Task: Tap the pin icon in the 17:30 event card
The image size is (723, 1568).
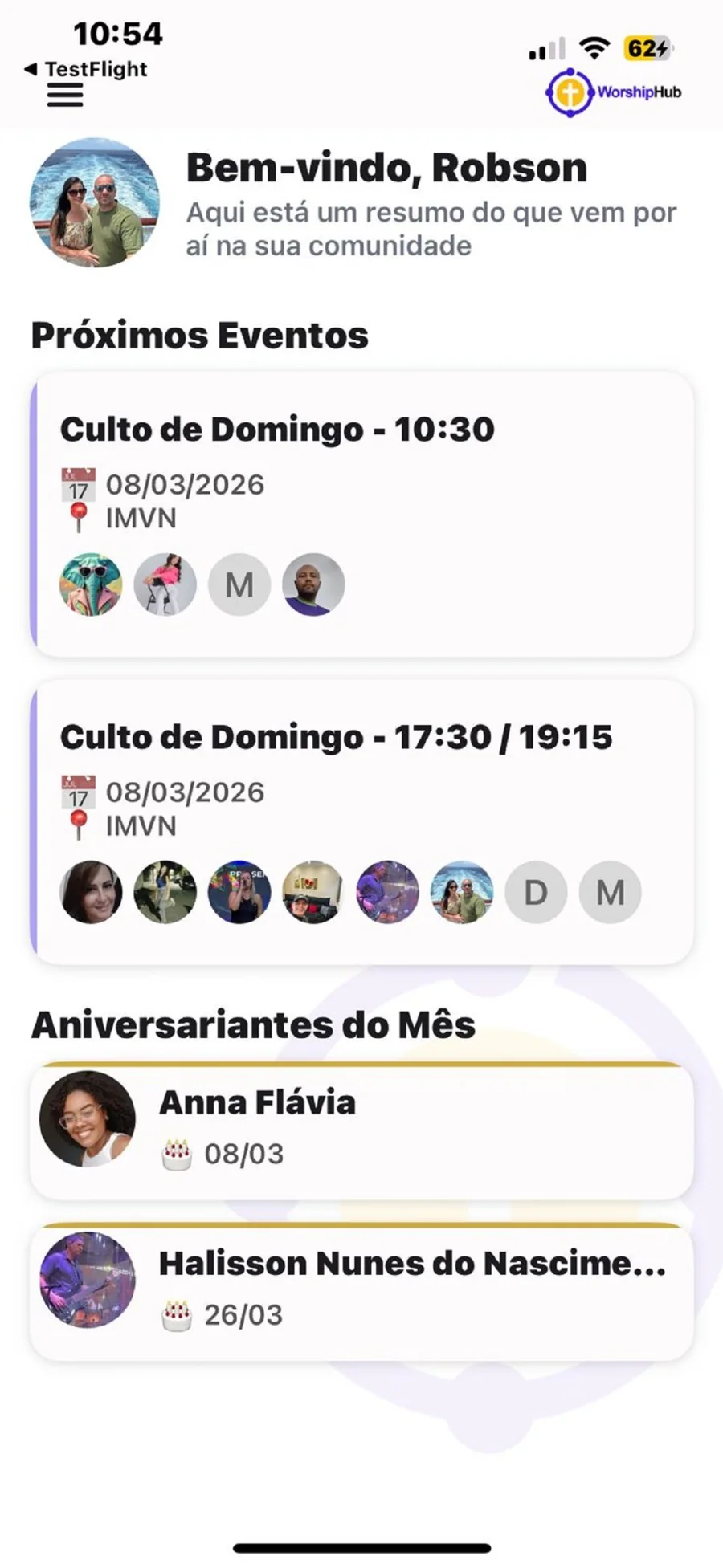Action: click(80, 825)
